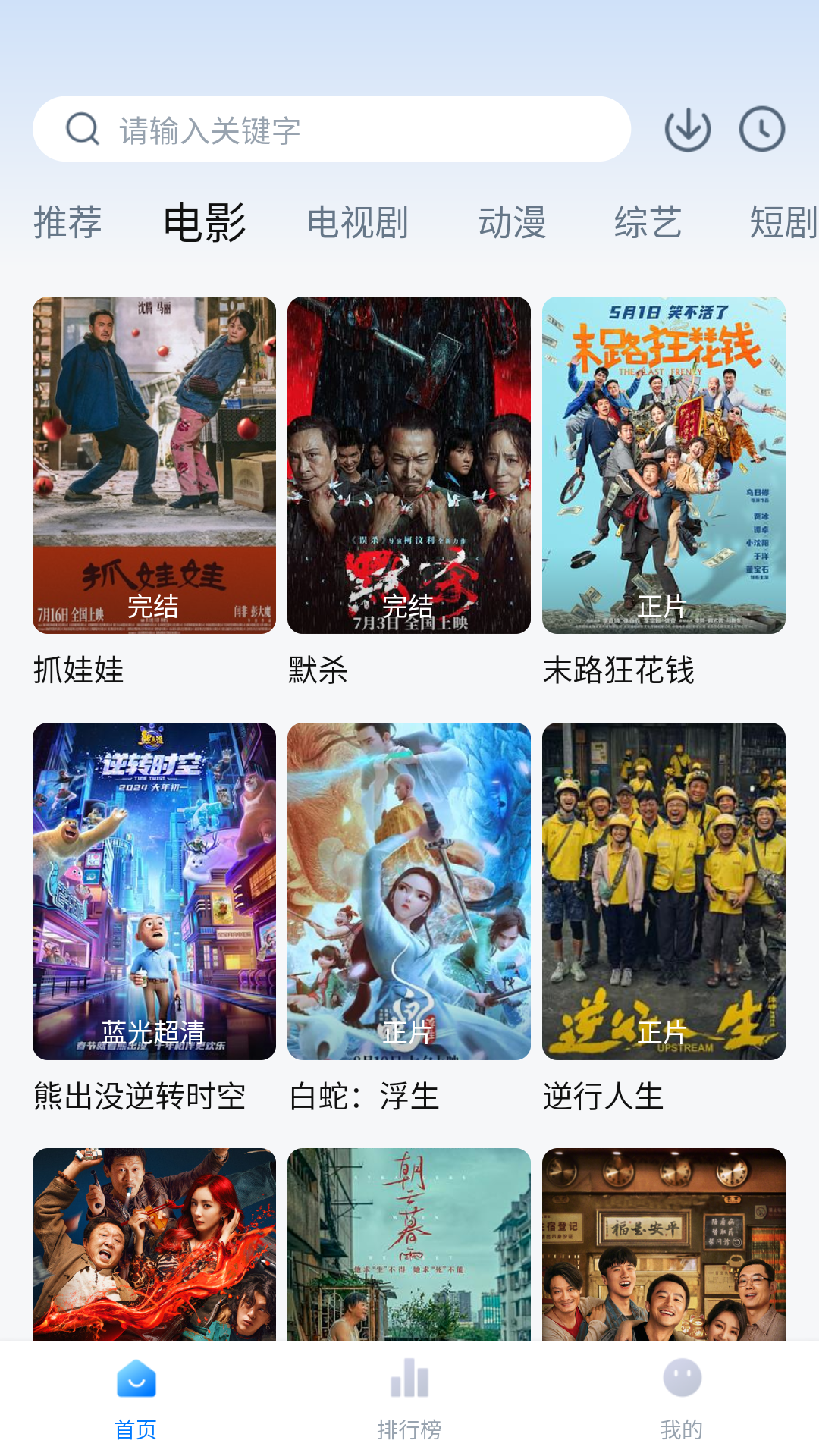Open the movie 默杀
The height and width of the screenshot is (1456, 819).
click(409, 465)
